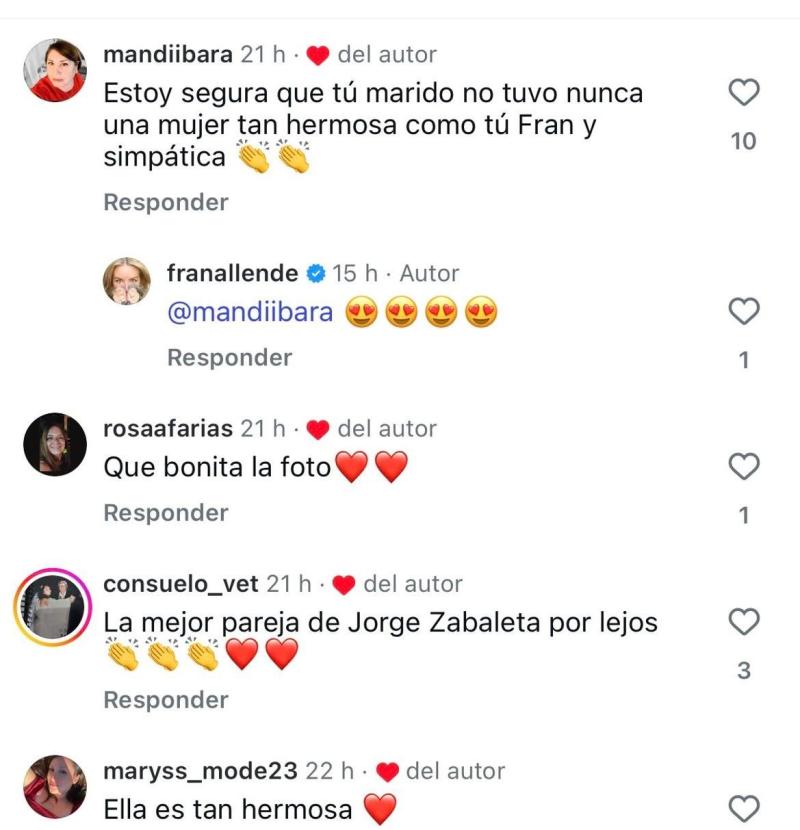Viewport: 800px width, 830px height.
Task: Tap the heart next to consuelo_vet's comment
Action: [744, 623]
